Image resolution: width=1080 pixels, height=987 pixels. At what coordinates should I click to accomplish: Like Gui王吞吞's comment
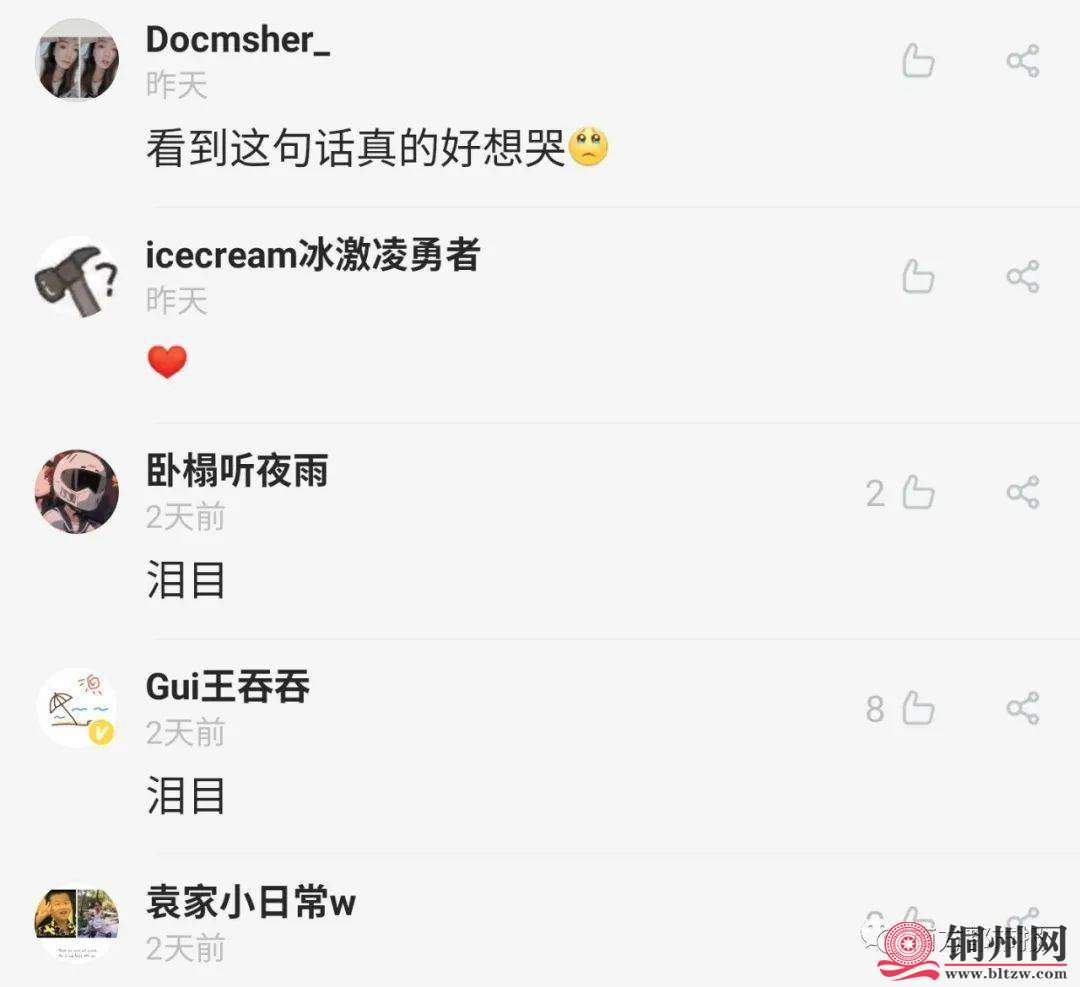[918, 709]
